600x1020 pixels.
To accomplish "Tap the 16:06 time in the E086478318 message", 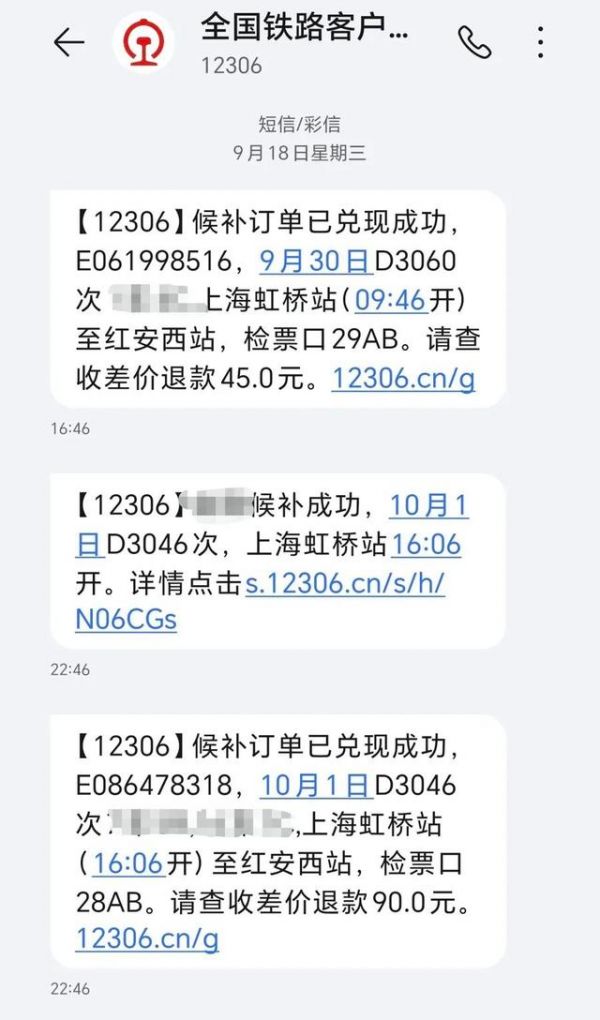I will 127,863.
